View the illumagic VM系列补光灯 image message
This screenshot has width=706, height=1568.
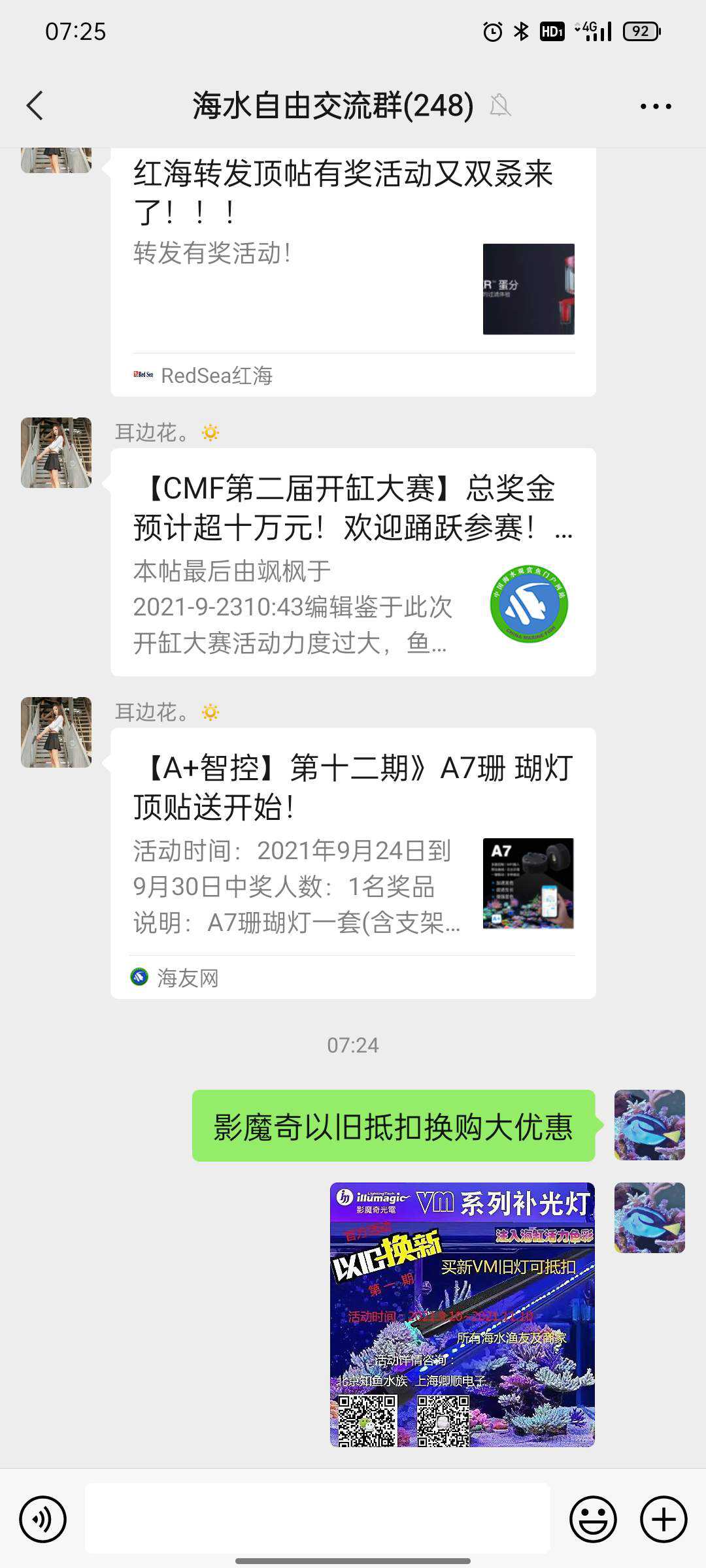(x=462, y=1315)
